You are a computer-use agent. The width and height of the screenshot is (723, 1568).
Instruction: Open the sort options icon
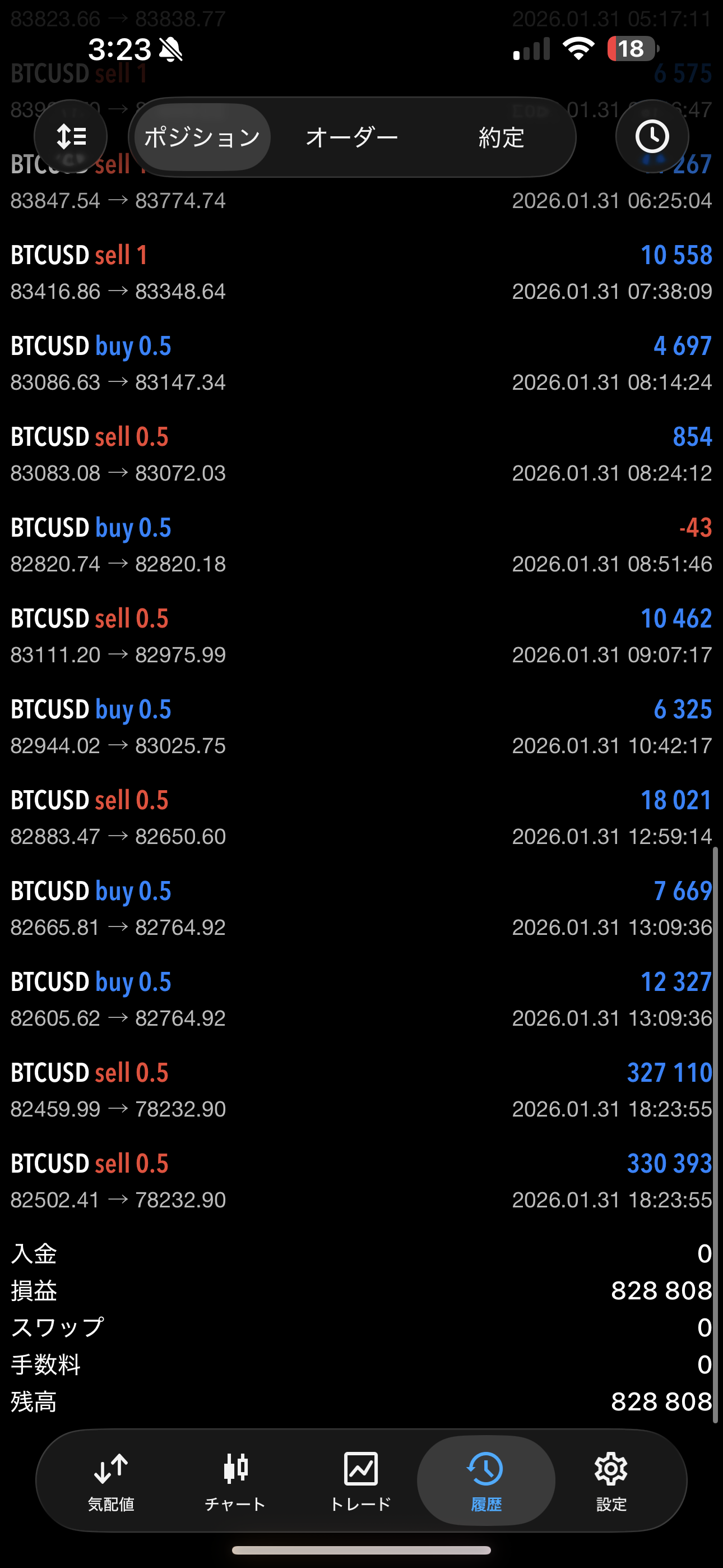click(x=71, y=137)
